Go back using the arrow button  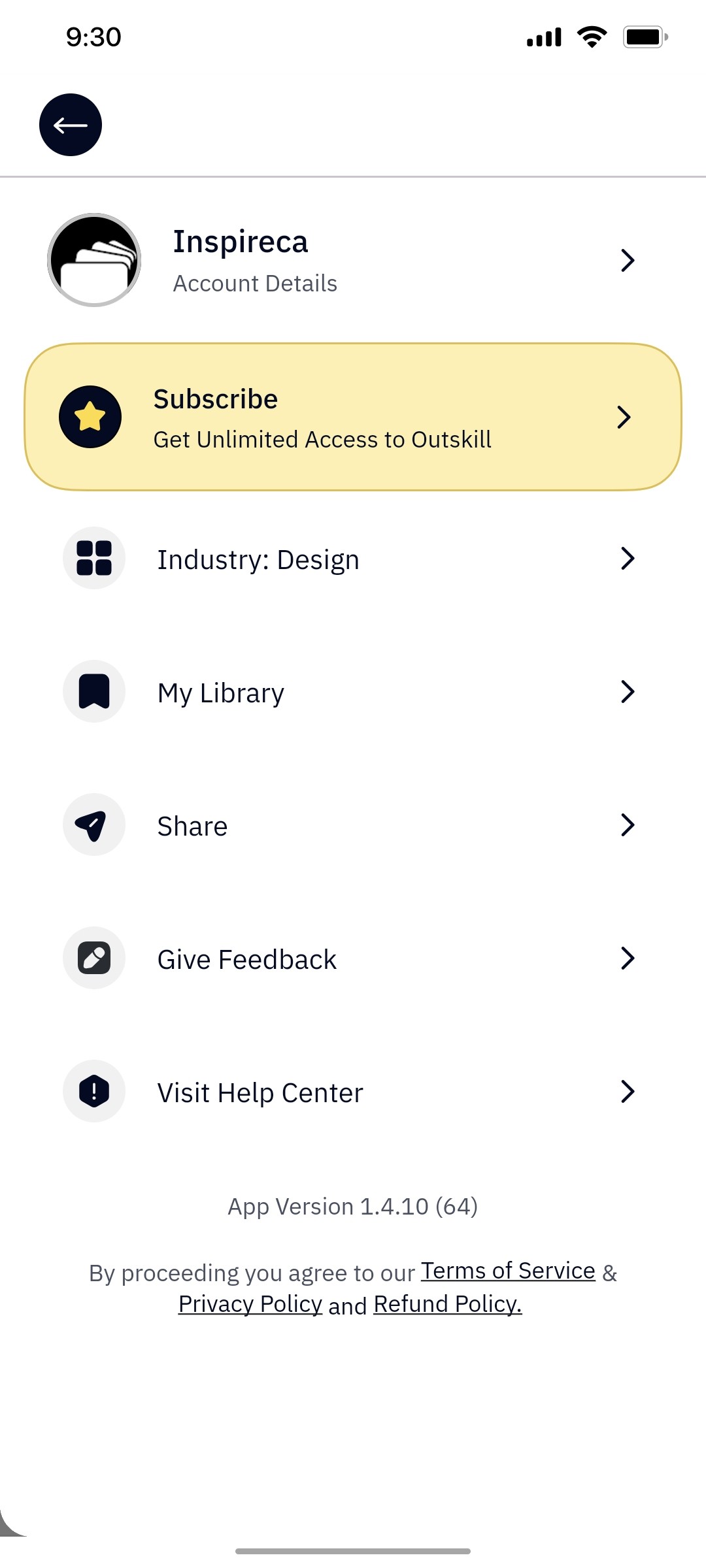click(x=71, y=125)
